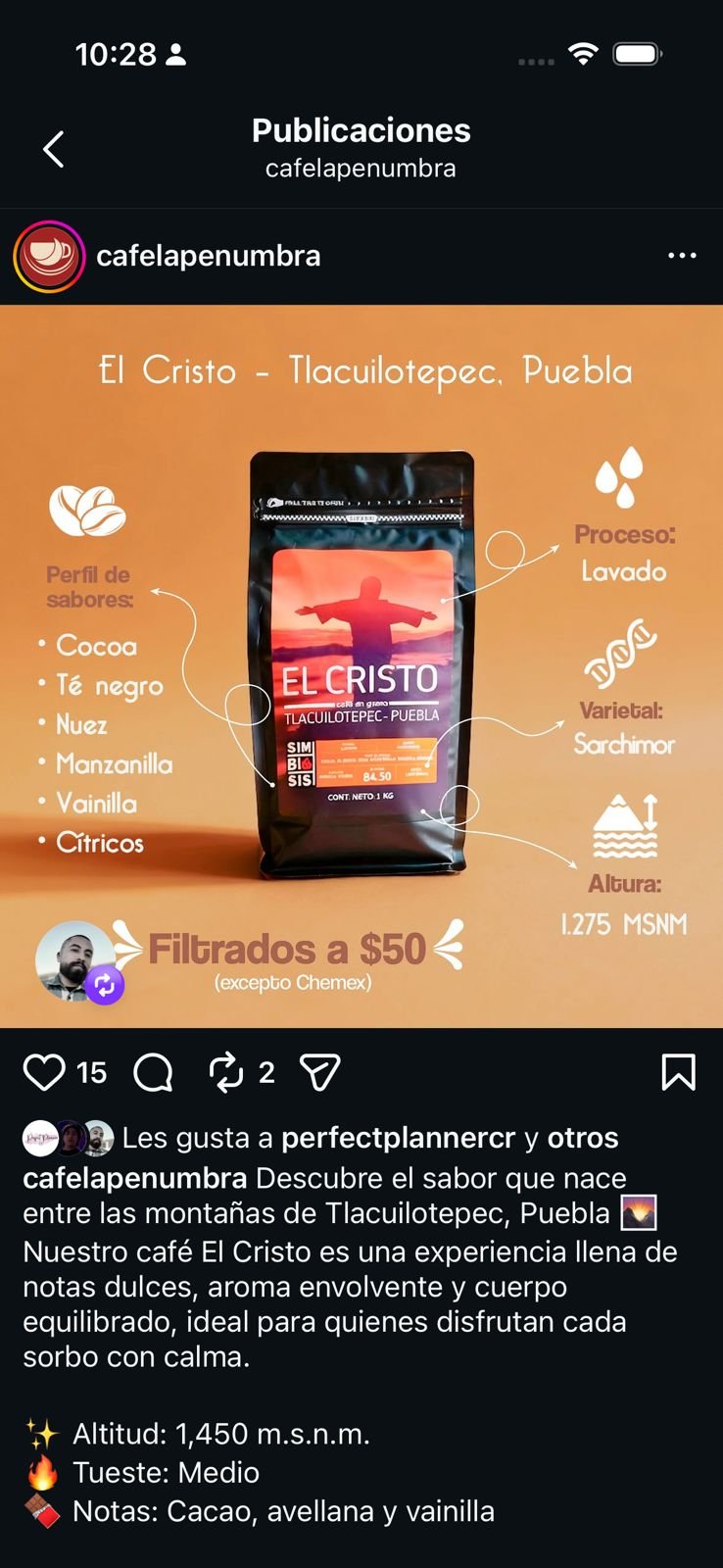Screen dimensions: 723x1568
Task: Open comments on the El Cristo post
Action: (153, 1072)
